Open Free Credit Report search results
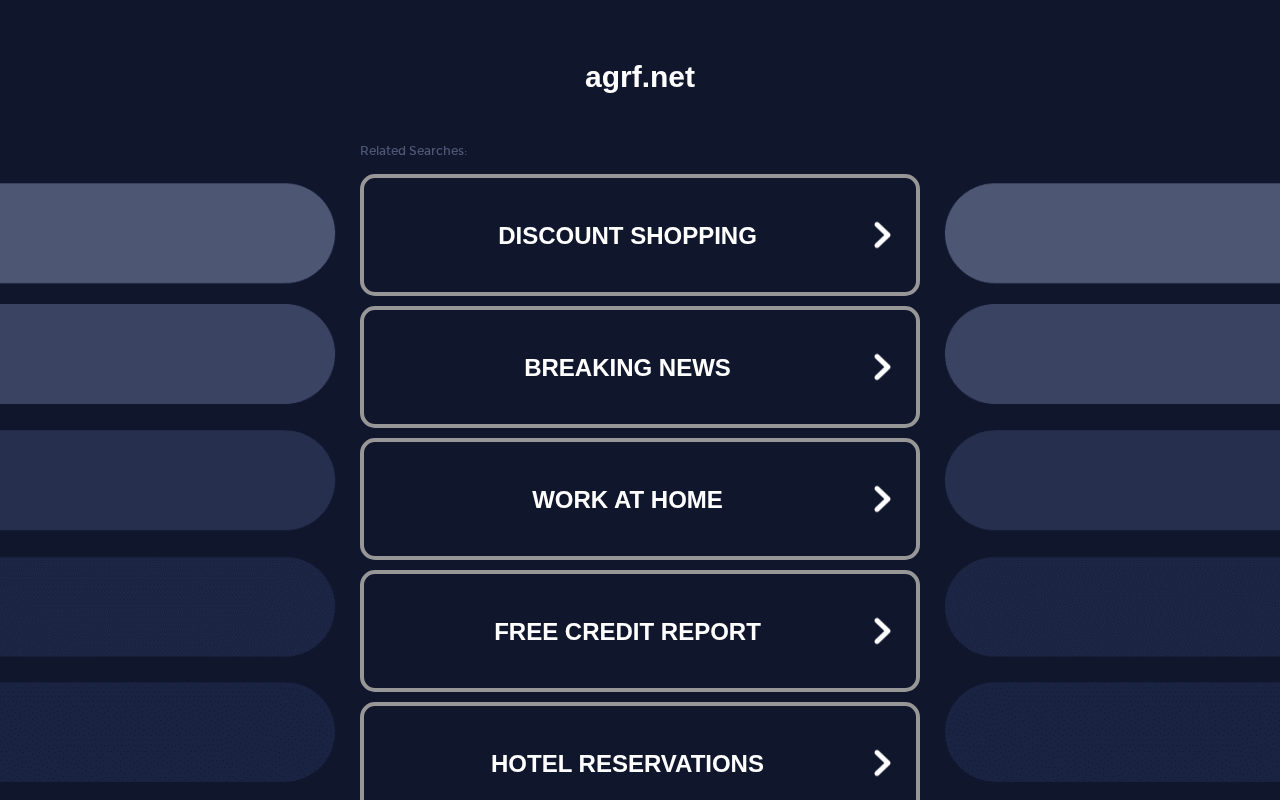The width and height of the screenshot is (1280, 800). [x=640, y=631]
